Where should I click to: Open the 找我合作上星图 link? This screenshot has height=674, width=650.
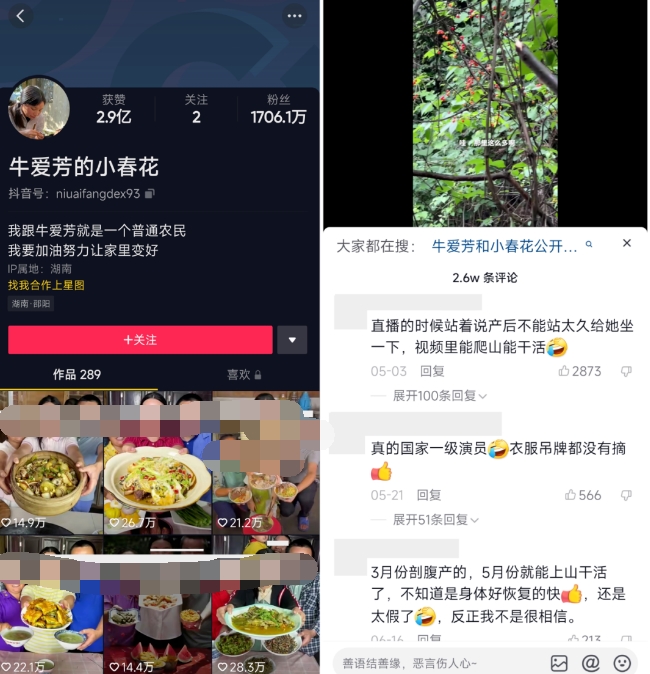(x=47, y=285)
